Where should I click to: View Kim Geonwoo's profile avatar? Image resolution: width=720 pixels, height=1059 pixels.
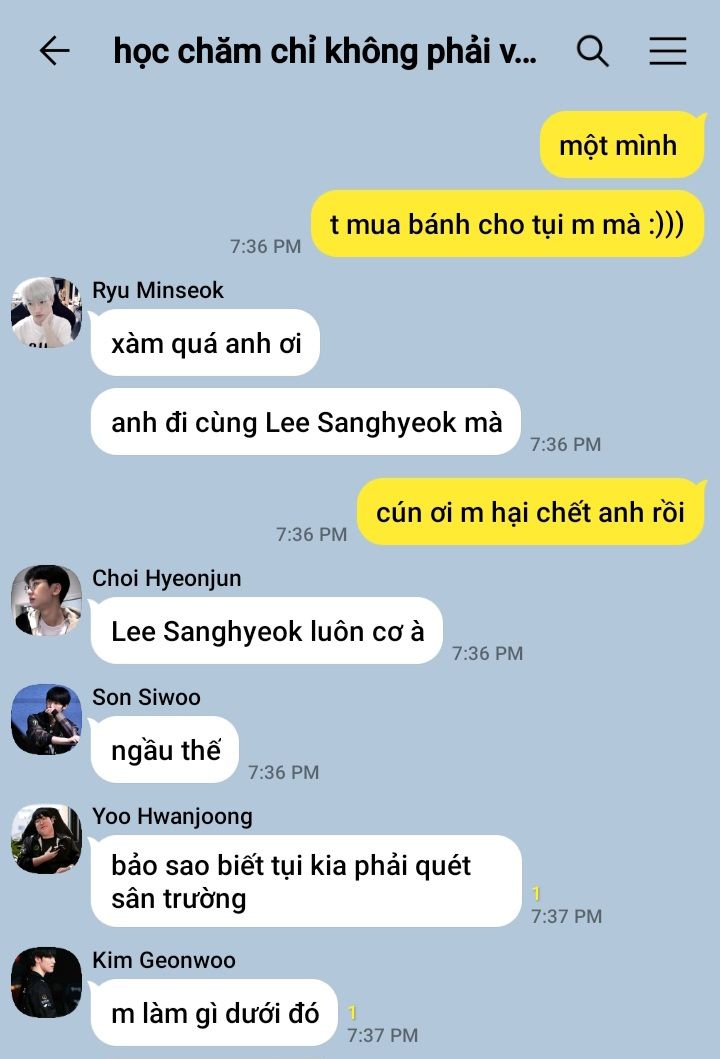(x=47, y=982)
